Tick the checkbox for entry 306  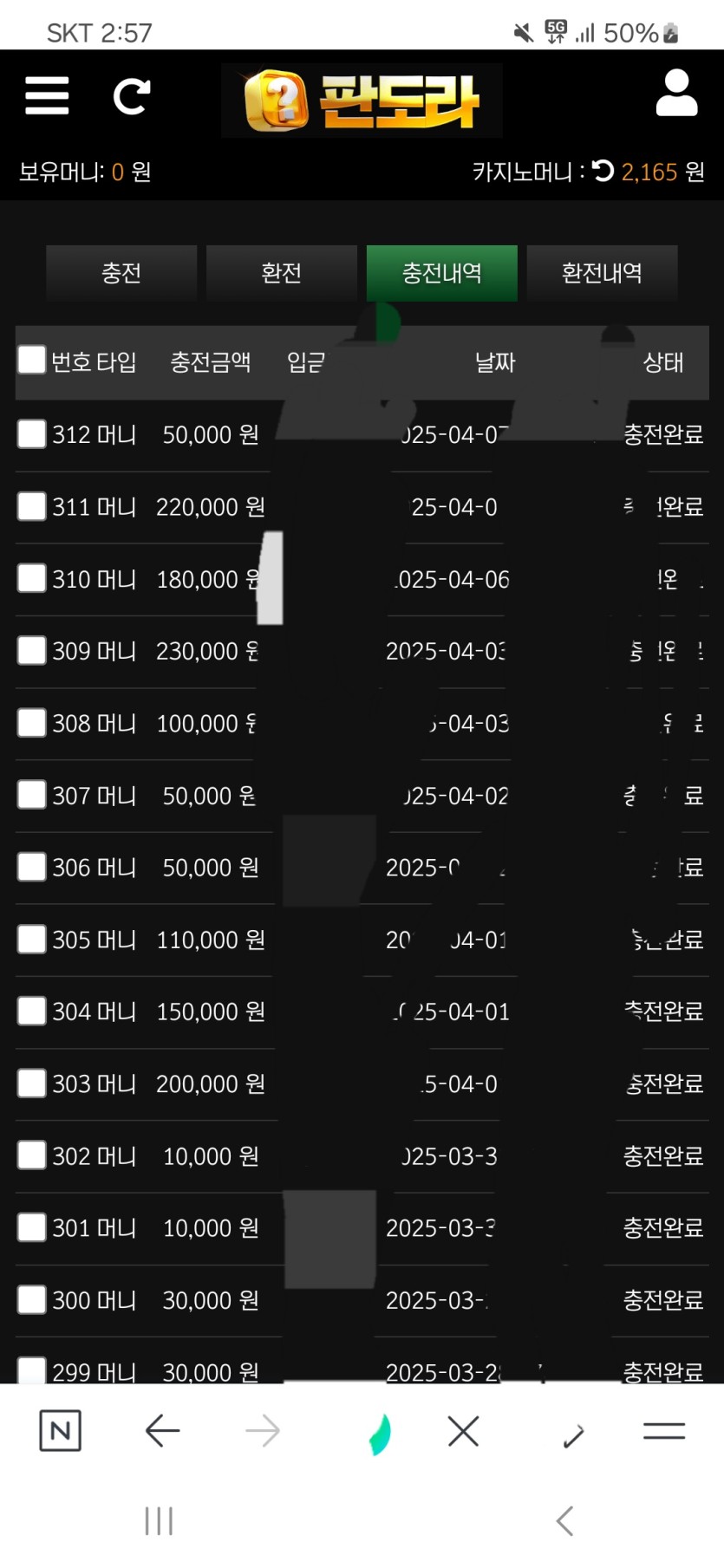pyautogui.click(x=32, y=867)
